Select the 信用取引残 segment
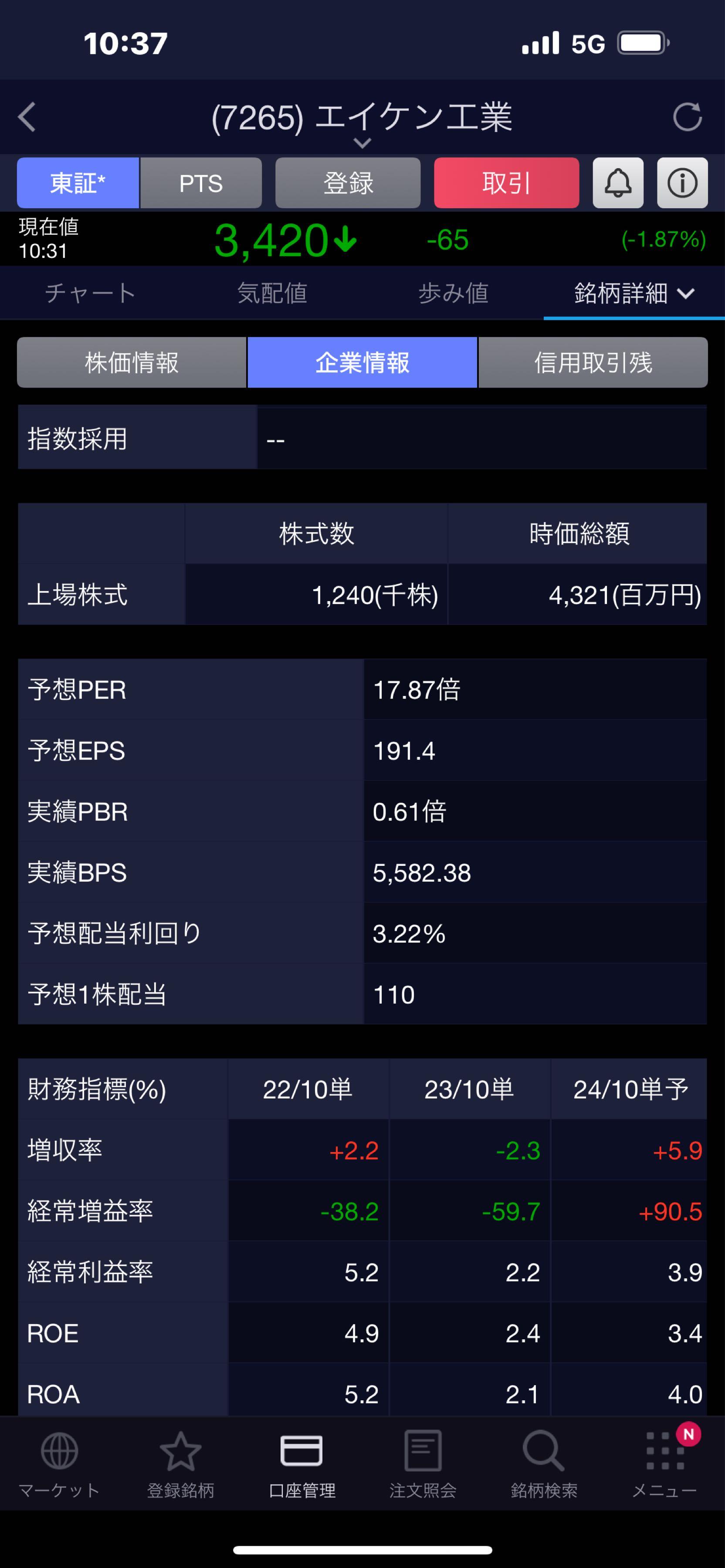Image resolution: width=725 pixels, height=1568 pixels. [x=593, y=363]
